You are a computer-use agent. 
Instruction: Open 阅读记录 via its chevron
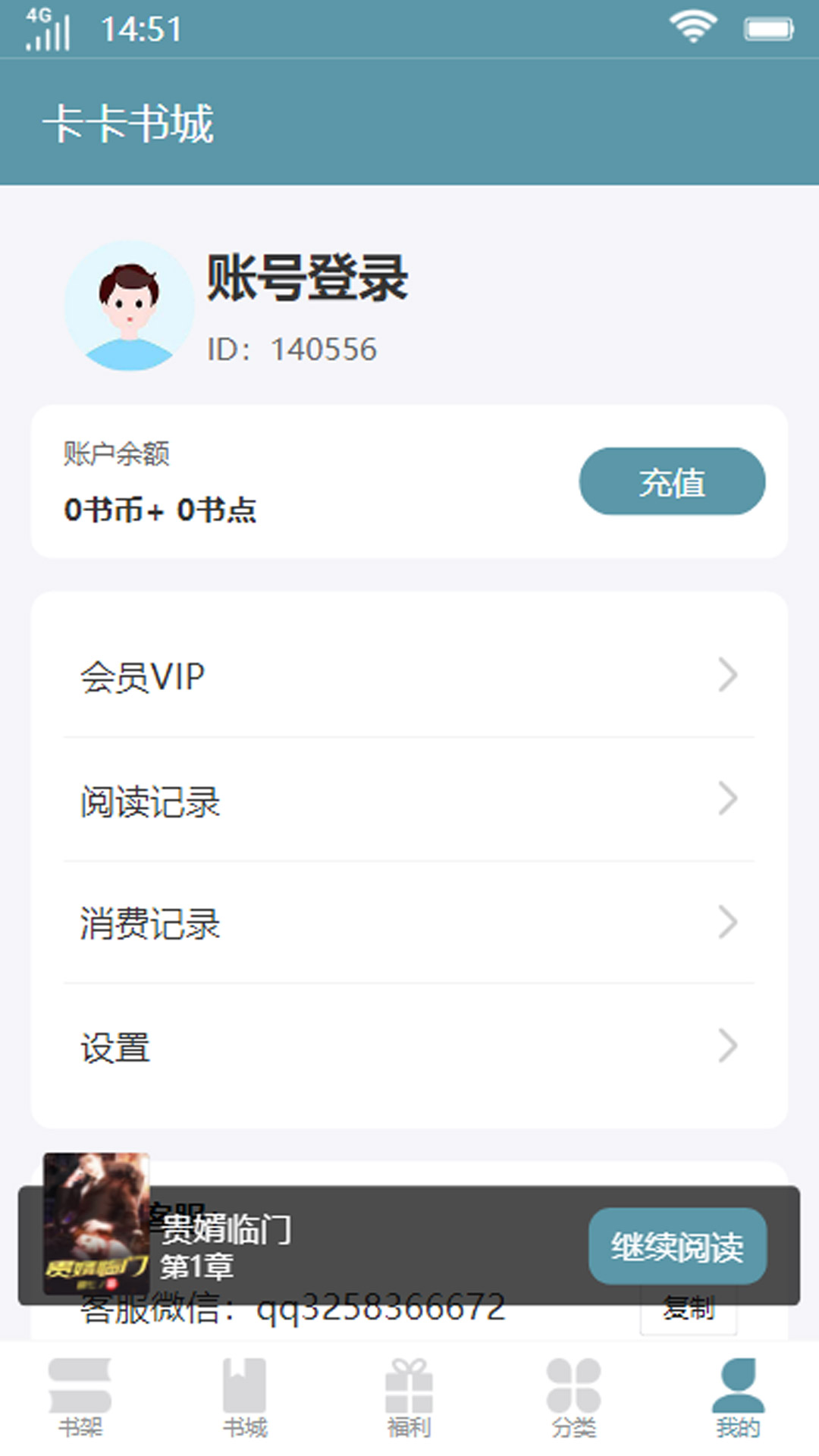[728, 799]
